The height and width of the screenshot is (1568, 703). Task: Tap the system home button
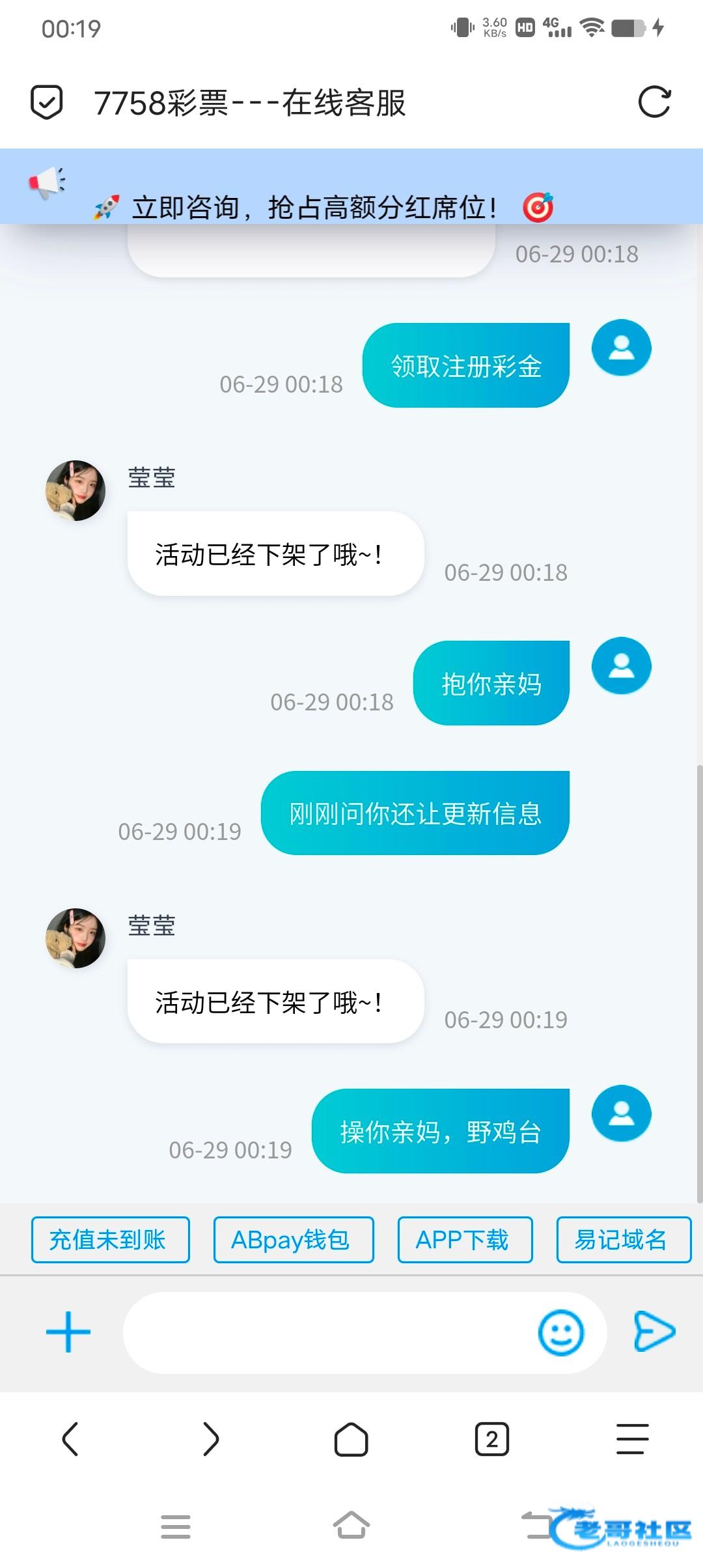click(x=351, y=1525)
